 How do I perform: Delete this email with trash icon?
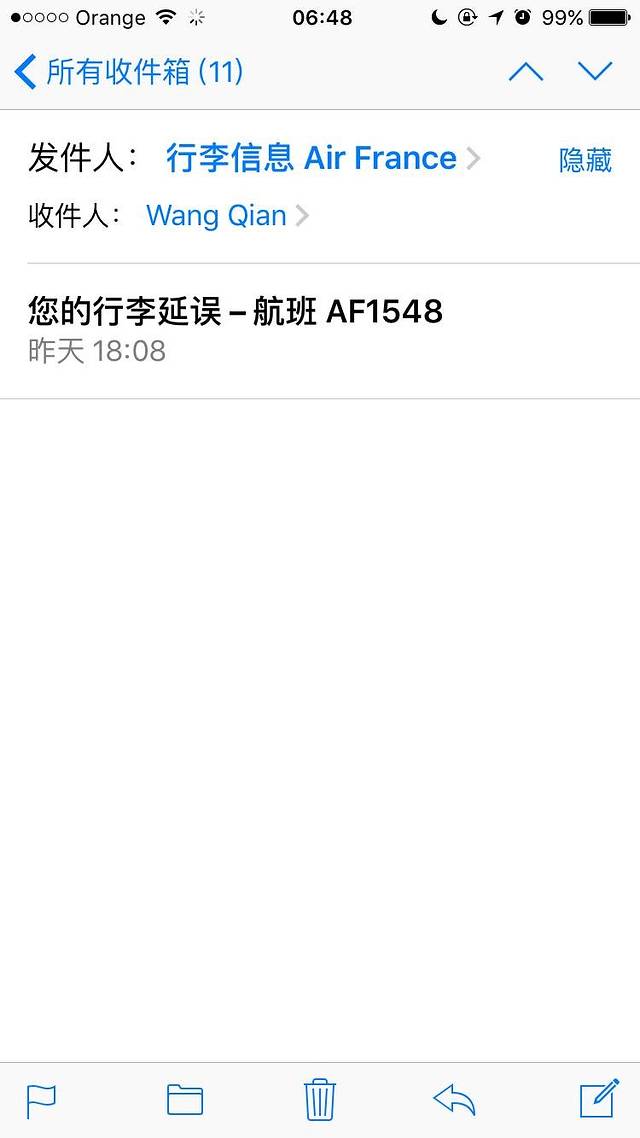click(320, 1099)
